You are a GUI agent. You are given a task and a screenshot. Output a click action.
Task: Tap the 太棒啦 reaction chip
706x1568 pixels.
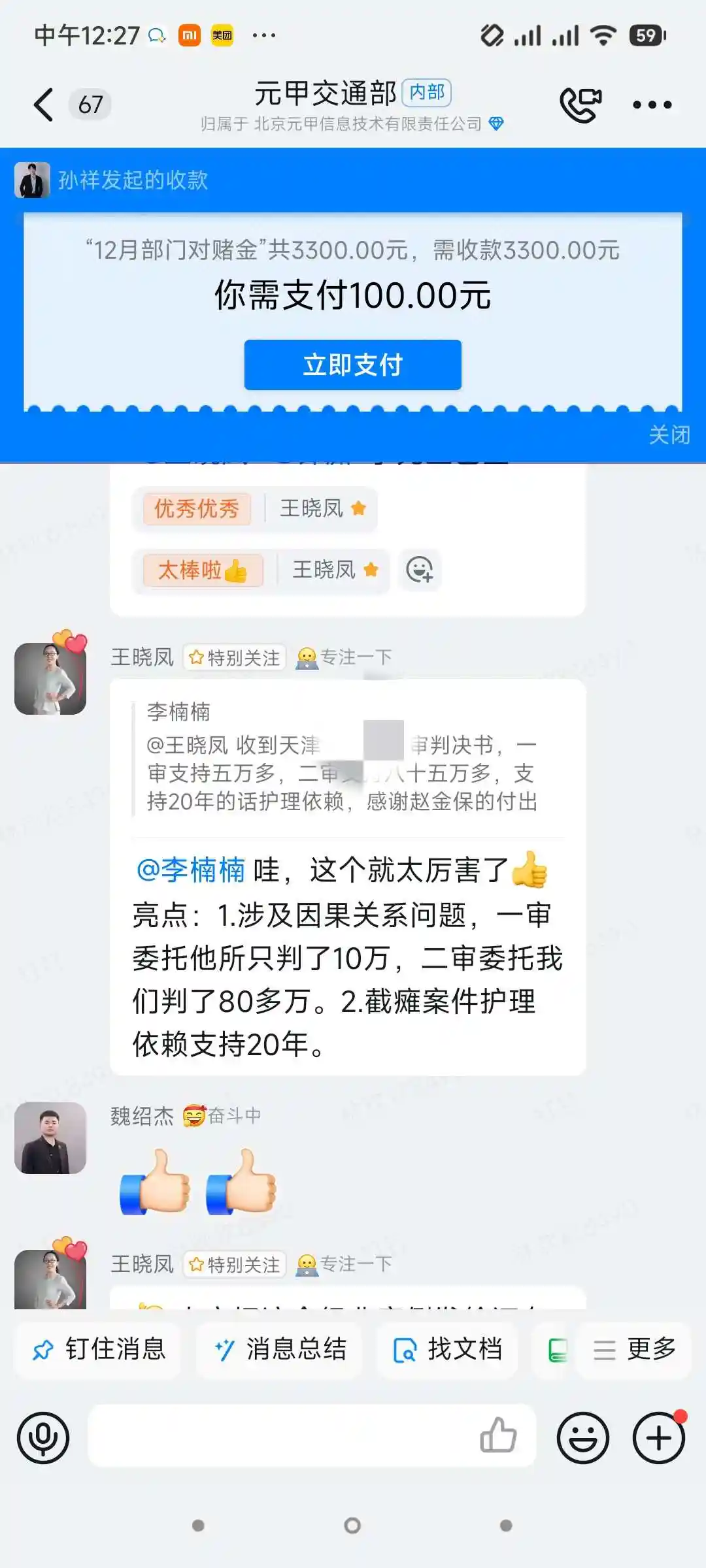click(203, 570)
